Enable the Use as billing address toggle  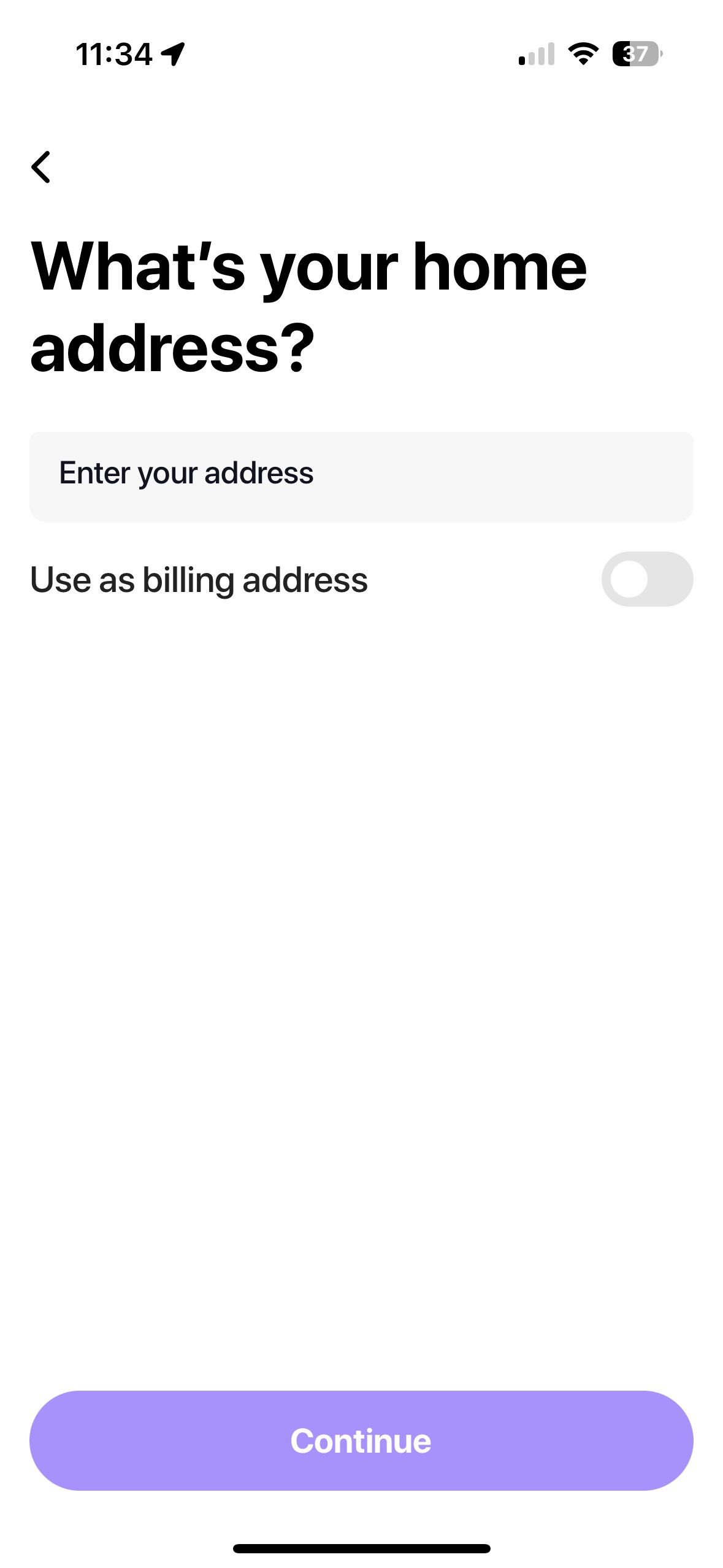click(x=647, y=579)
